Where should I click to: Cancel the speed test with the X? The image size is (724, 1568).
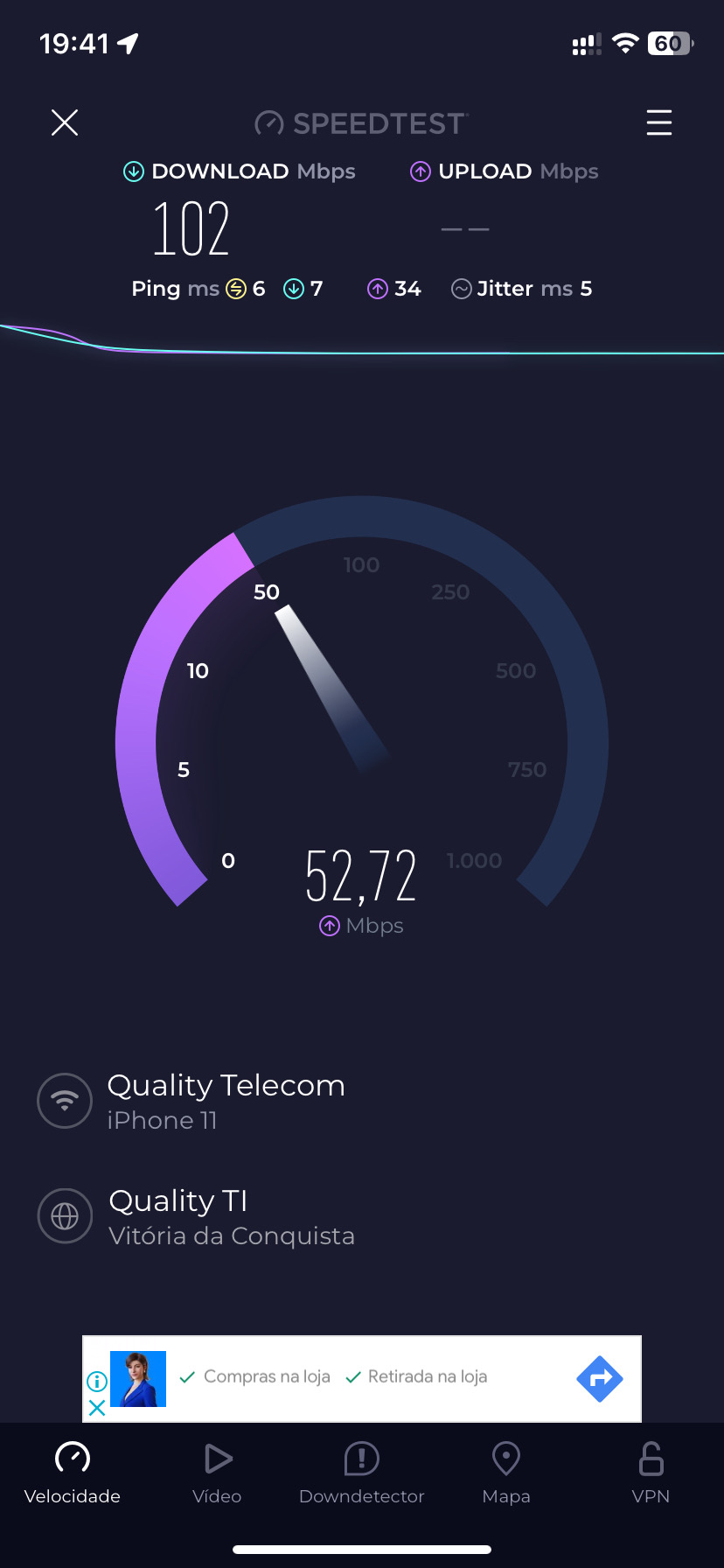pyautogui.click(x=65, y=122)
